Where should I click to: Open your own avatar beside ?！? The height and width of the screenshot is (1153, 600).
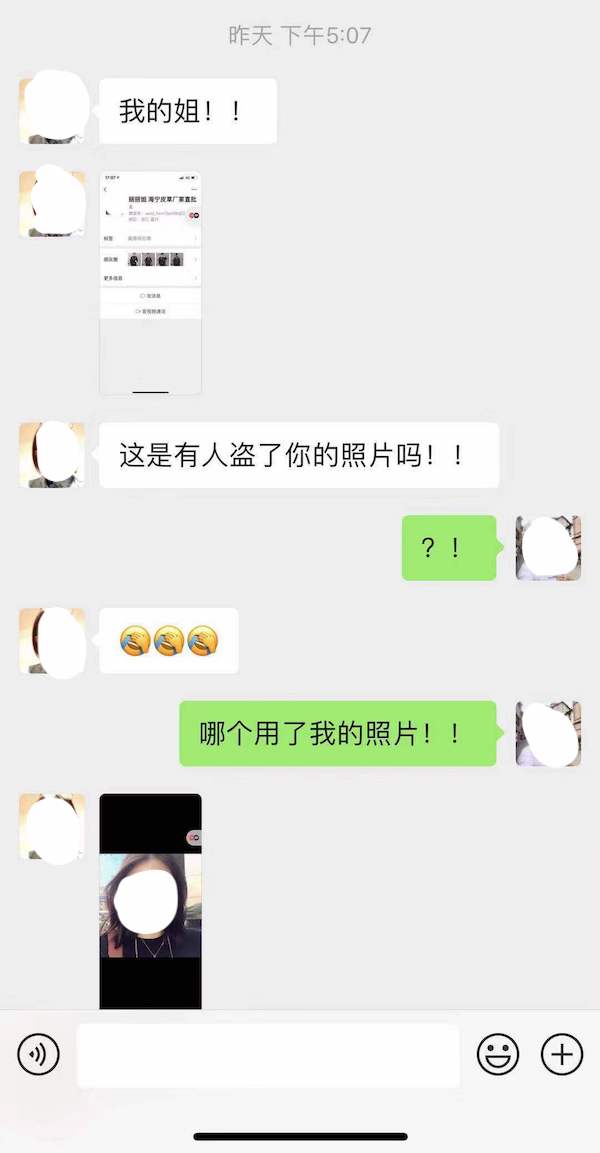click(549, 548)
